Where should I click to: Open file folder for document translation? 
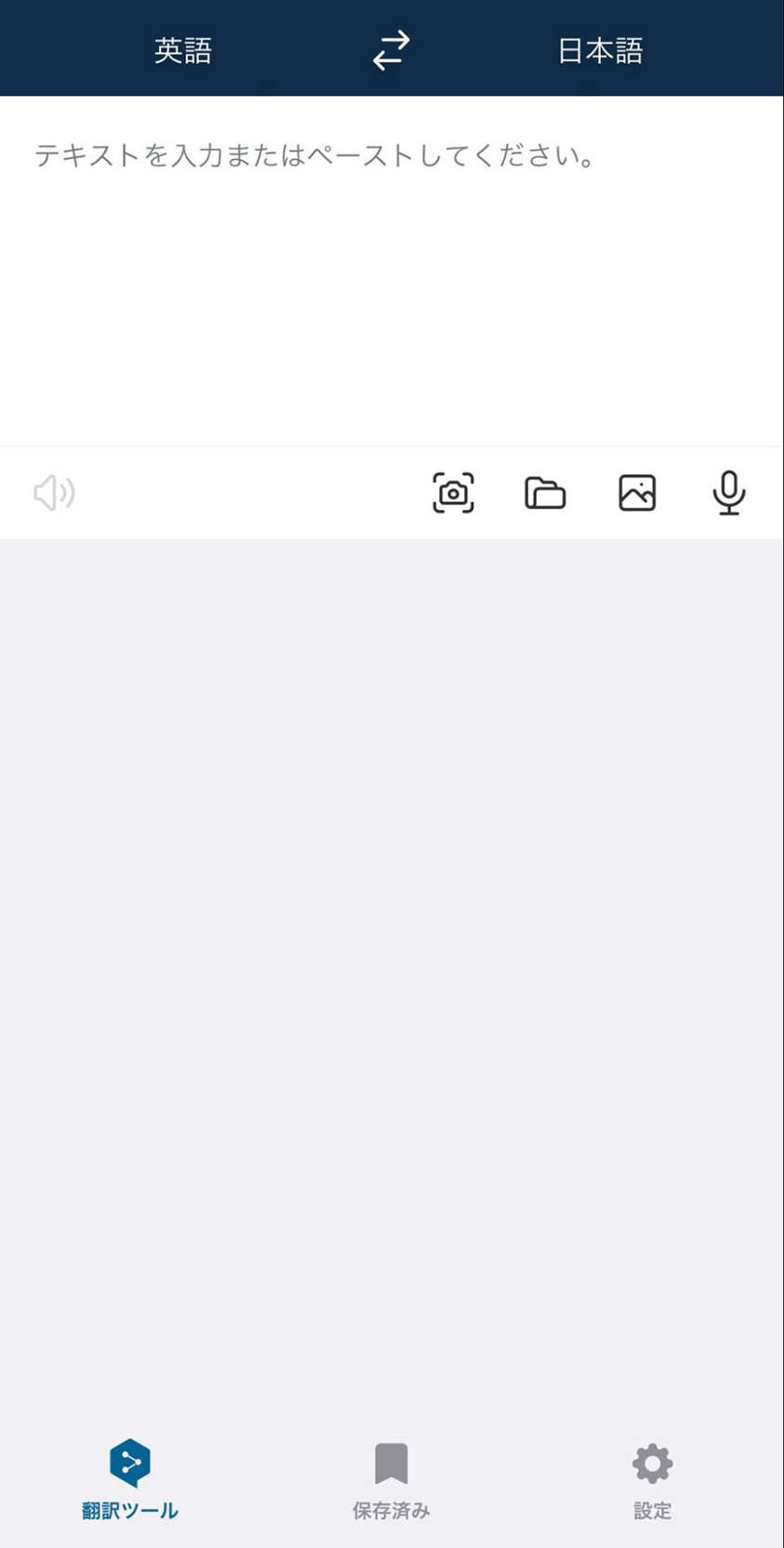[545, 493]
